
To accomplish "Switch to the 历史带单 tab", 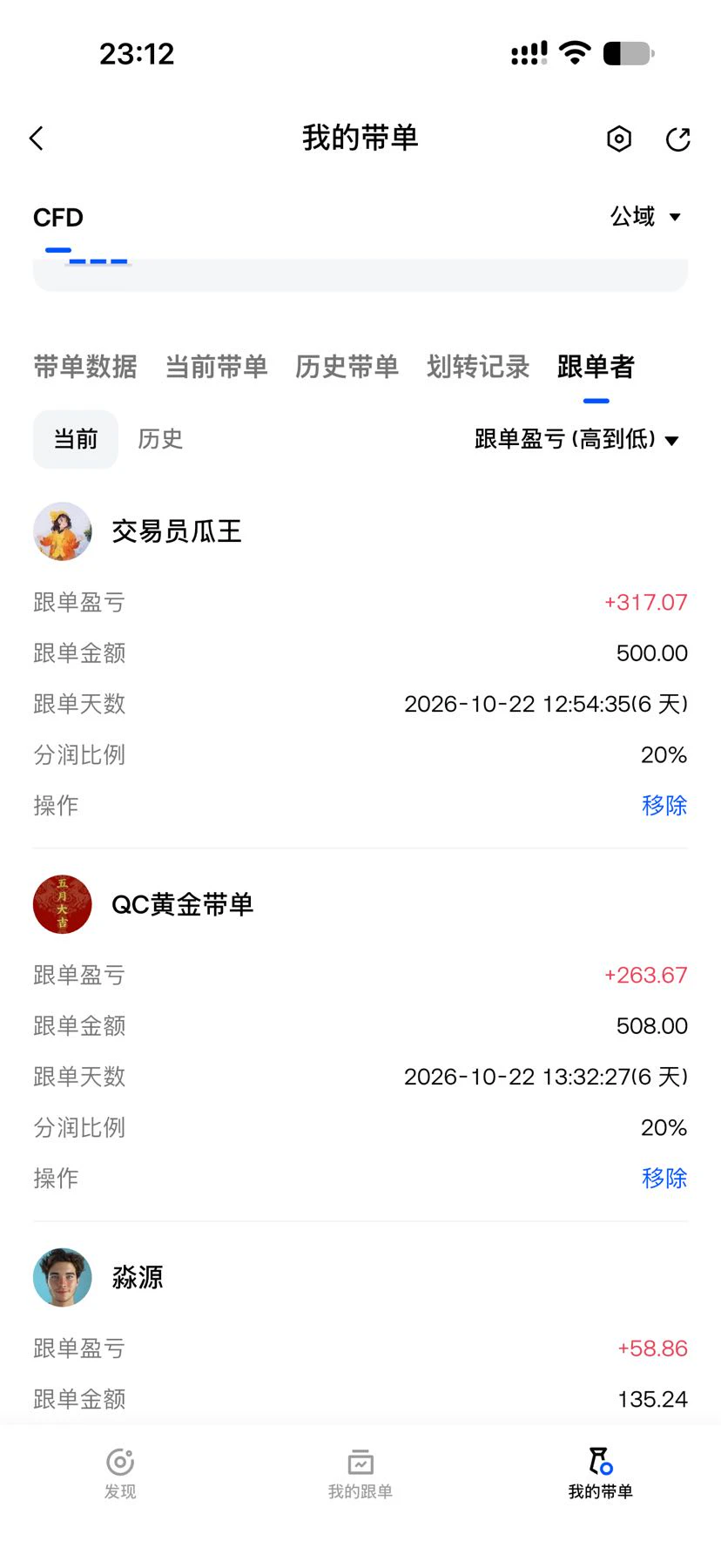I will click(x=347, y=367).
